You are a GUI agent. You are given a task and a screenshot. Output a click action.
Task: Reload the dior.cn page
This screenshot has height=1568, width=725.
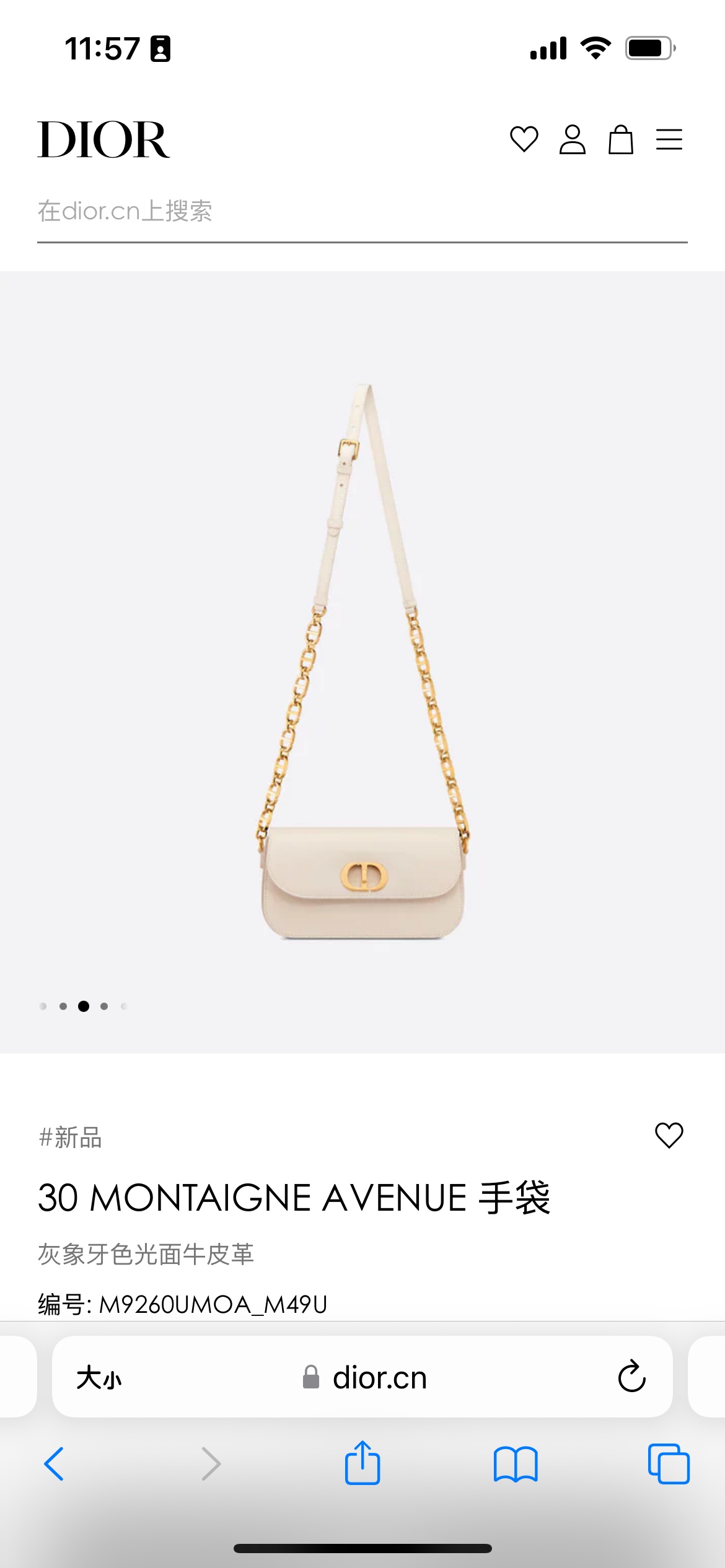point(631,1377)
